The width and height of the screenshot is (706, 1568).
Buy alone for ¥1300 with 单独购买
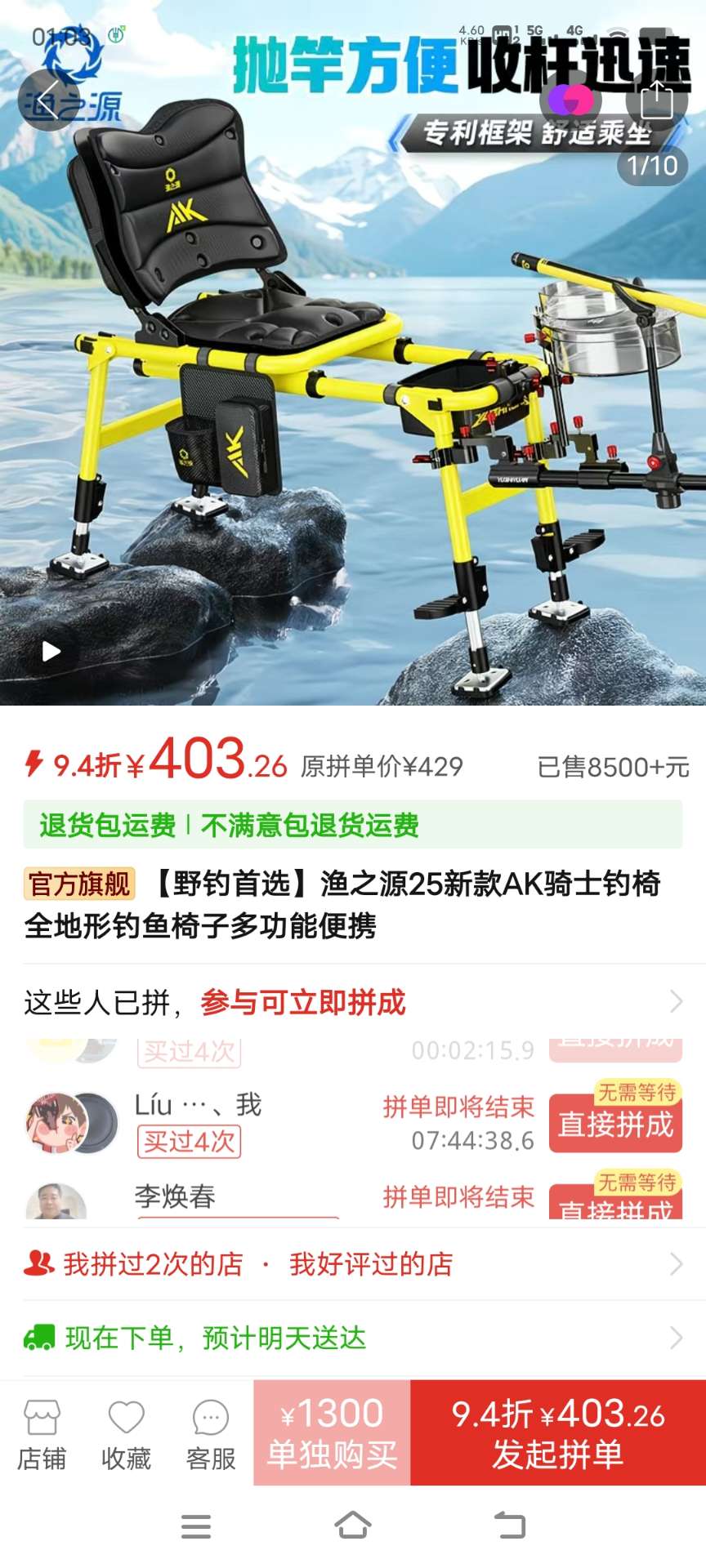pyautogui.click(x=332, y=1432)
